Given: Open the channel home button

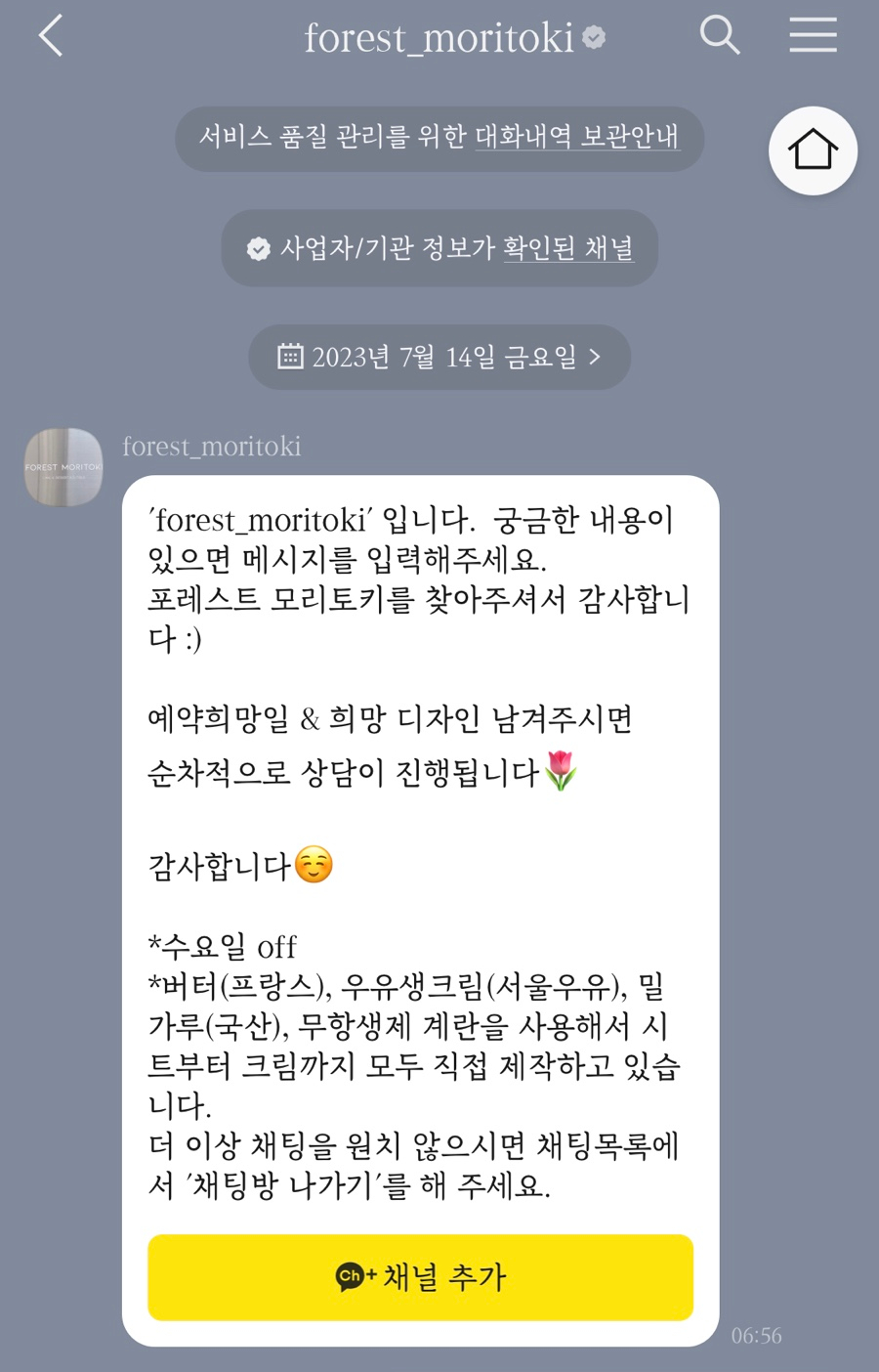Looking at the screenshot, I should point(813,150).
